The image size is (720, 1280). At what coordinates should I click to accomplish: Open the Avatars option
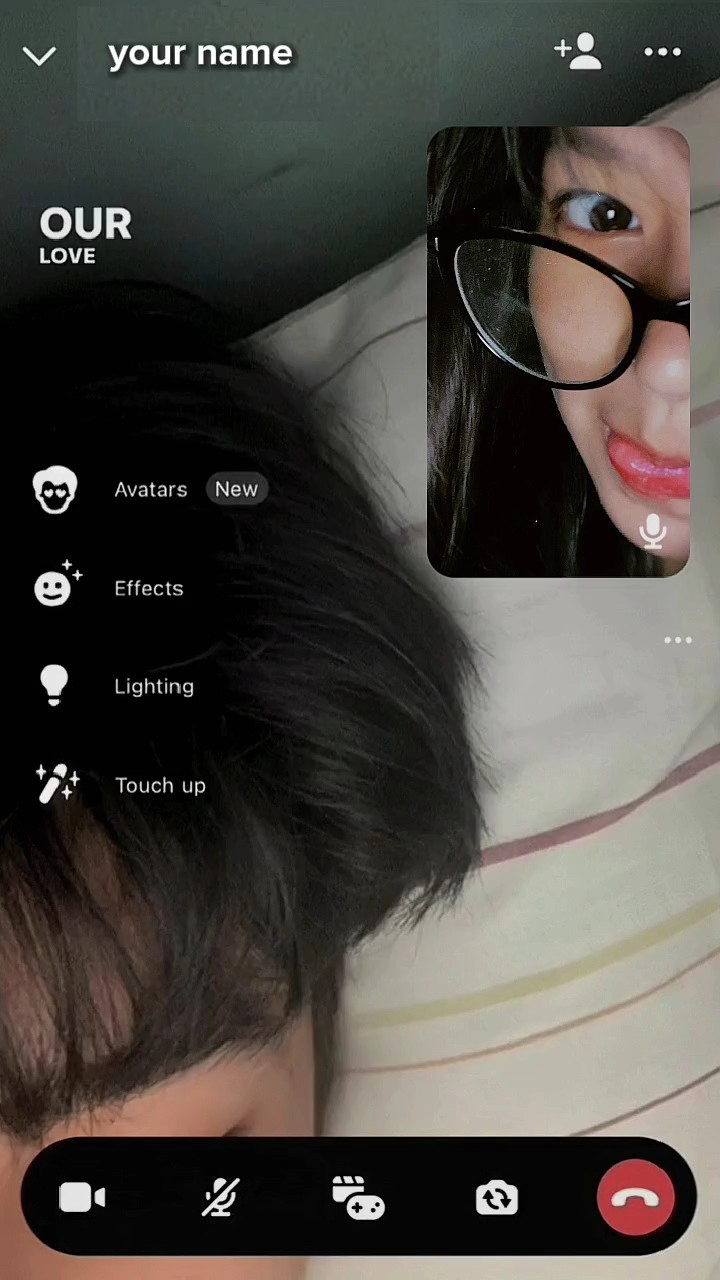150,490
